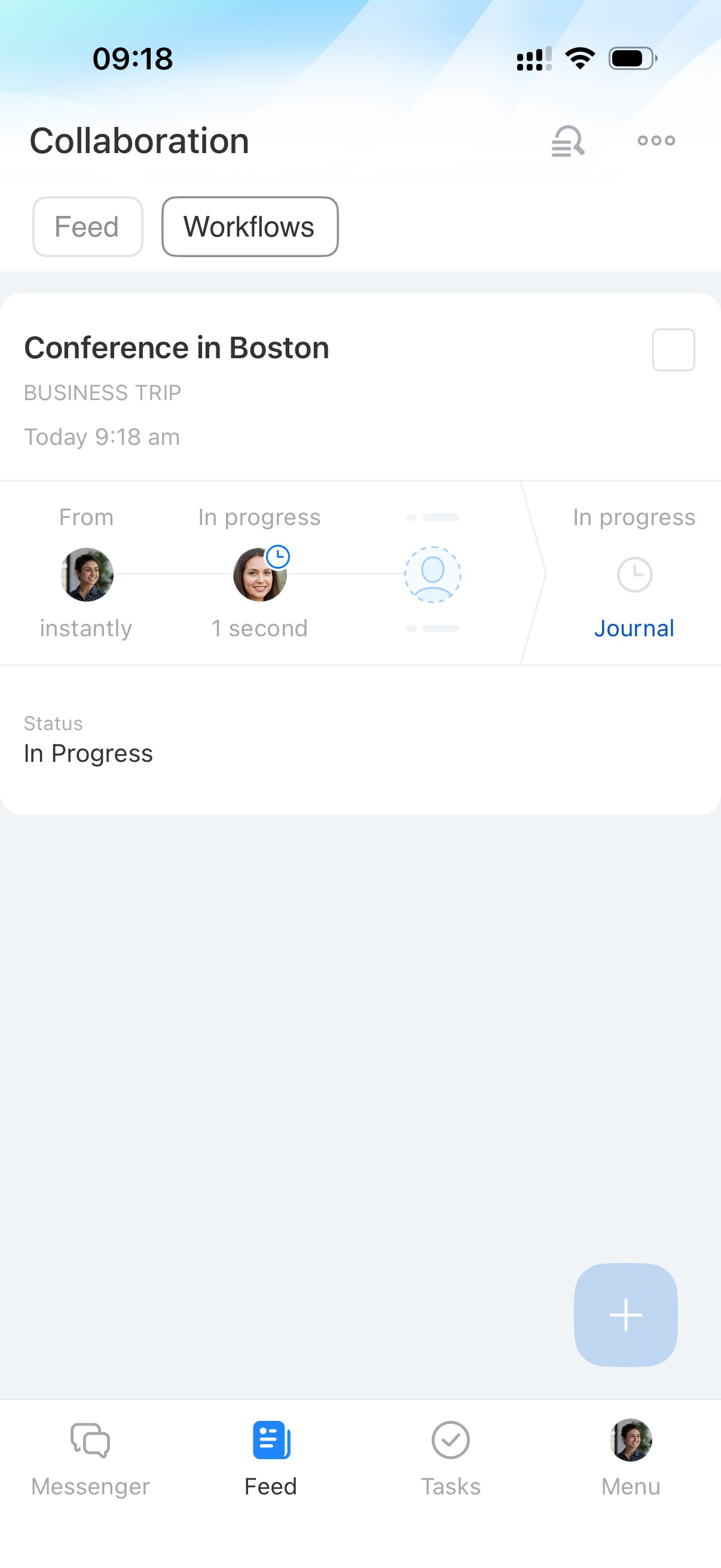The height and width of the screenshot is (1568, 721).
Task: Switch to the Feed chip
Action: 88,227
